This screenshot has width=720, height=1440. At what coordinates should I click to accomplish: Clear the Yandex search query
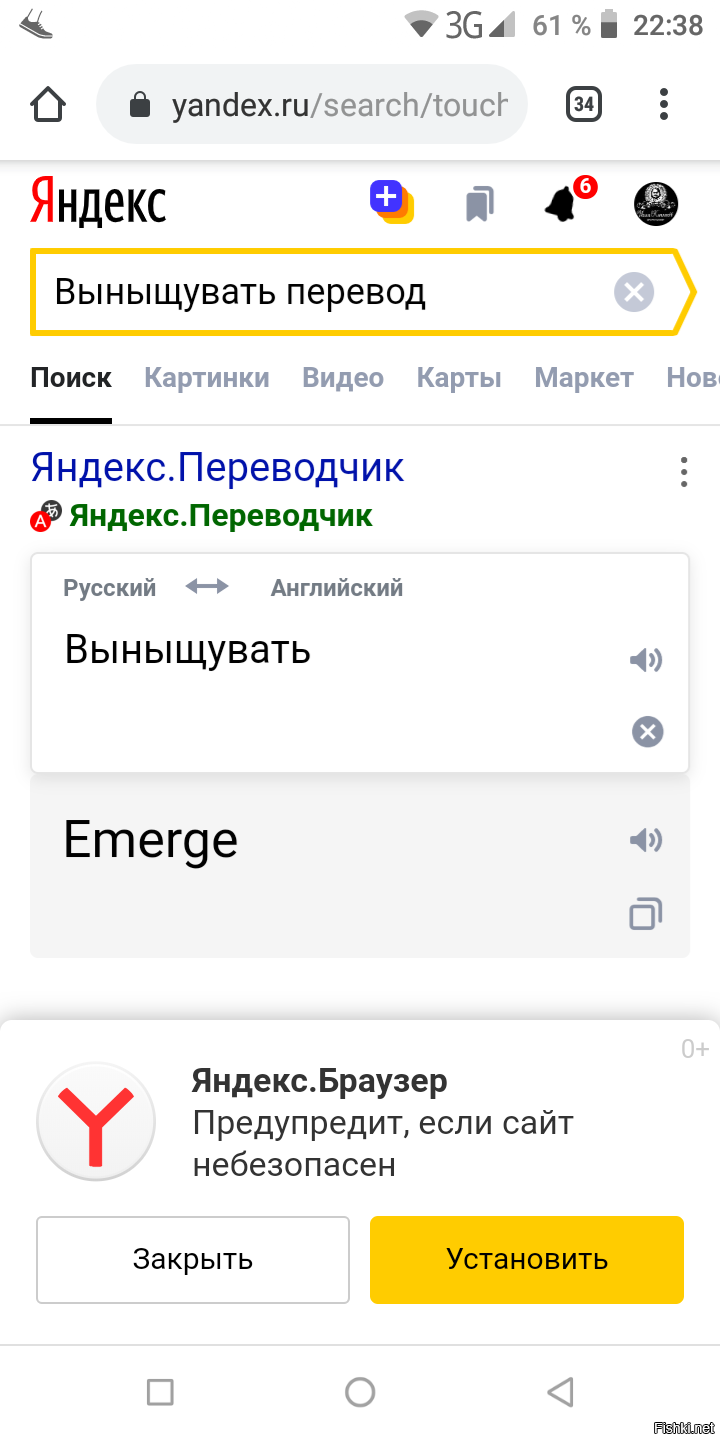[x=634, y=293]
